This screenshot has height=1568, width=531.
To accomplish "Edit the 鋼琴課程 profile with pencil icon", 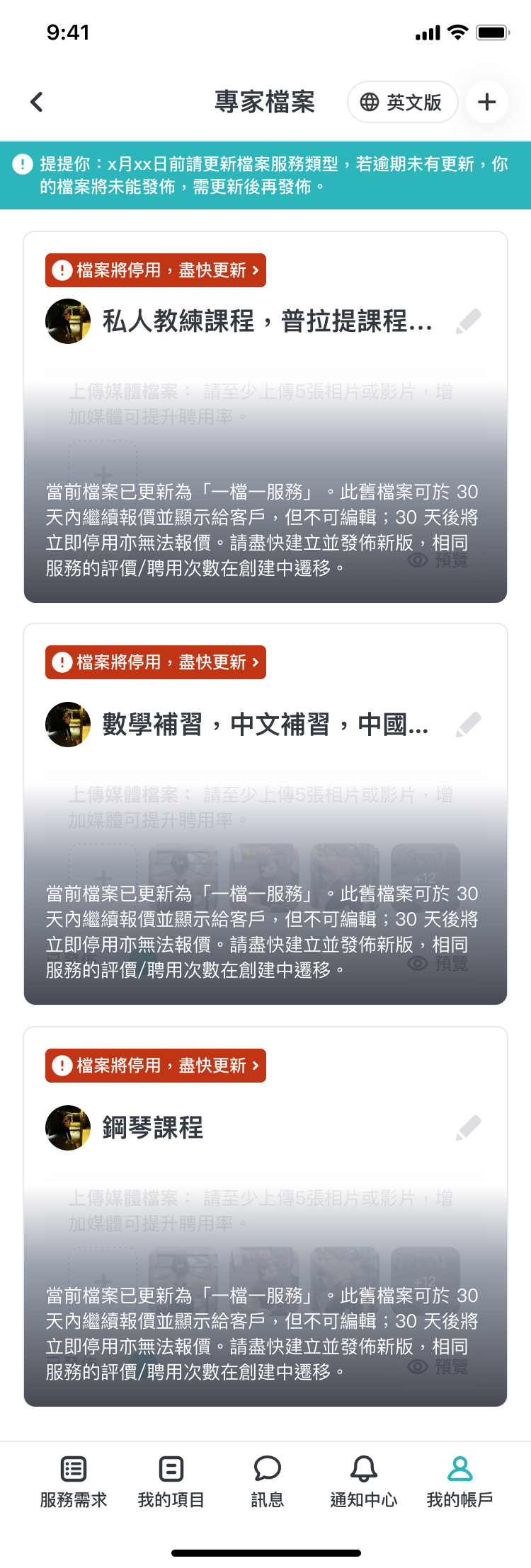I will 469,1128.
